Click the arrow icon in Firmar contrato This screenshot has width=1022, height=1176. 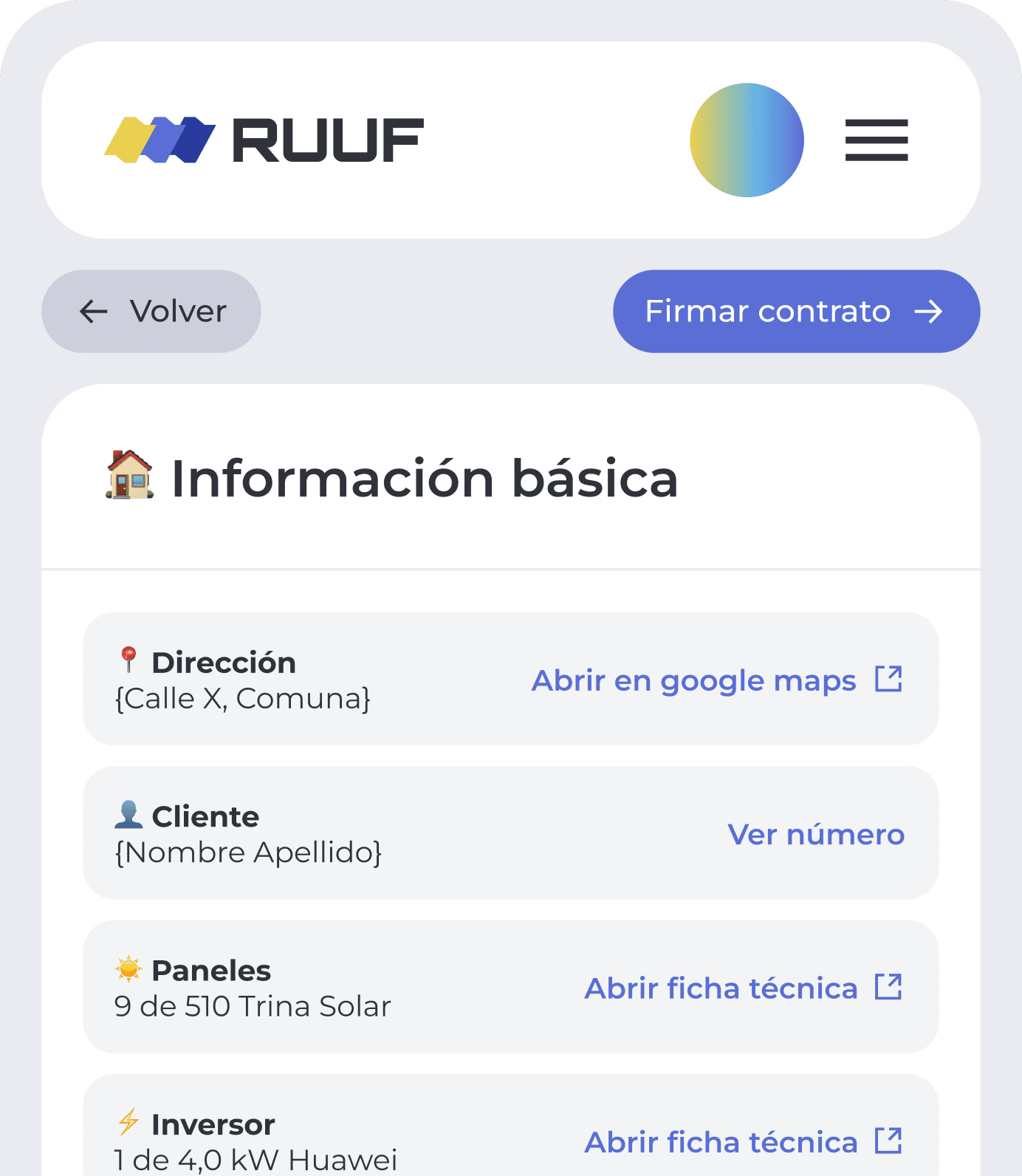931,311
